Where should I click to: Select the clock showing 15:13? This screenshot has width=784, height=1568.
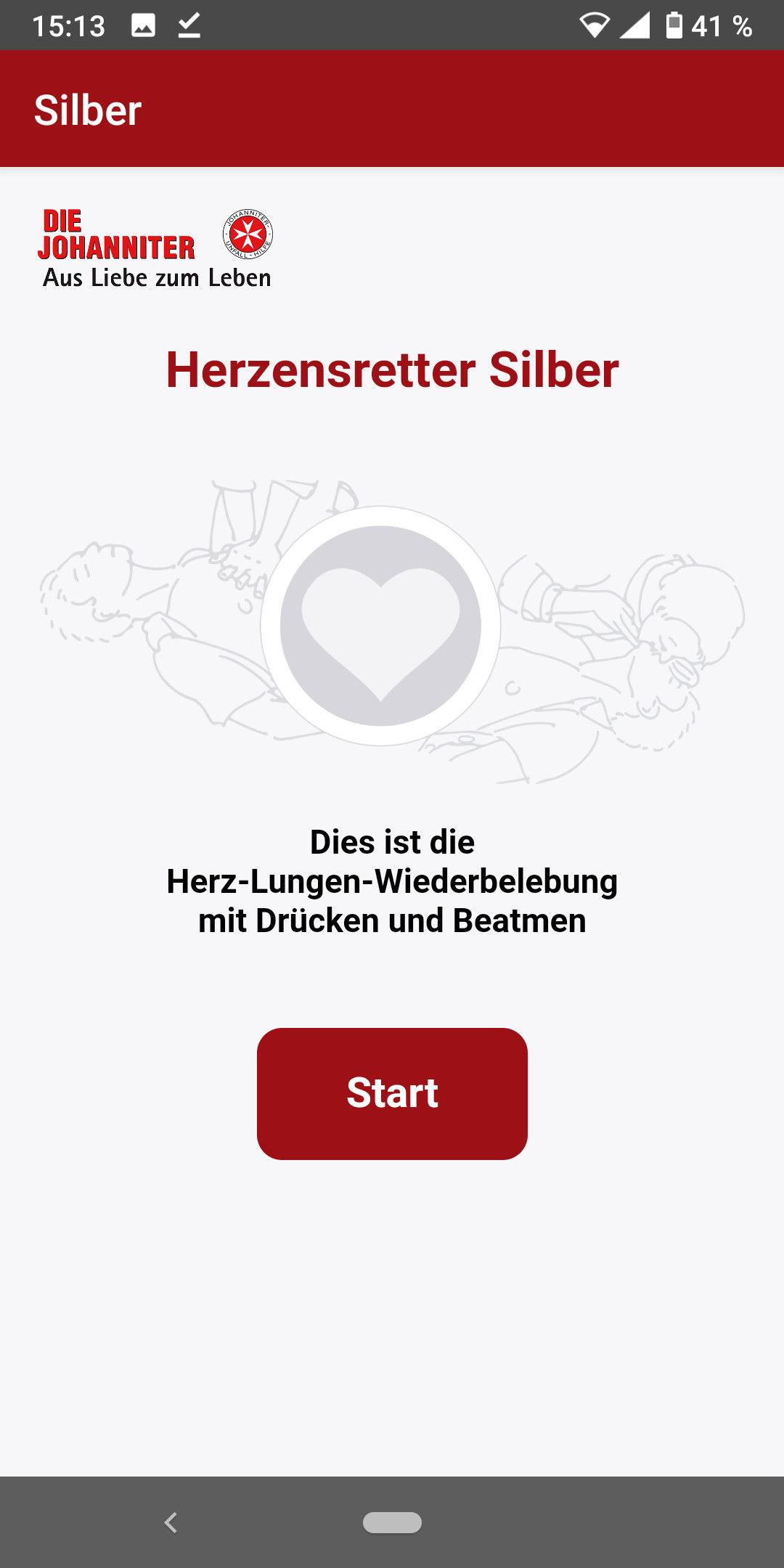[x=70, y=24]
